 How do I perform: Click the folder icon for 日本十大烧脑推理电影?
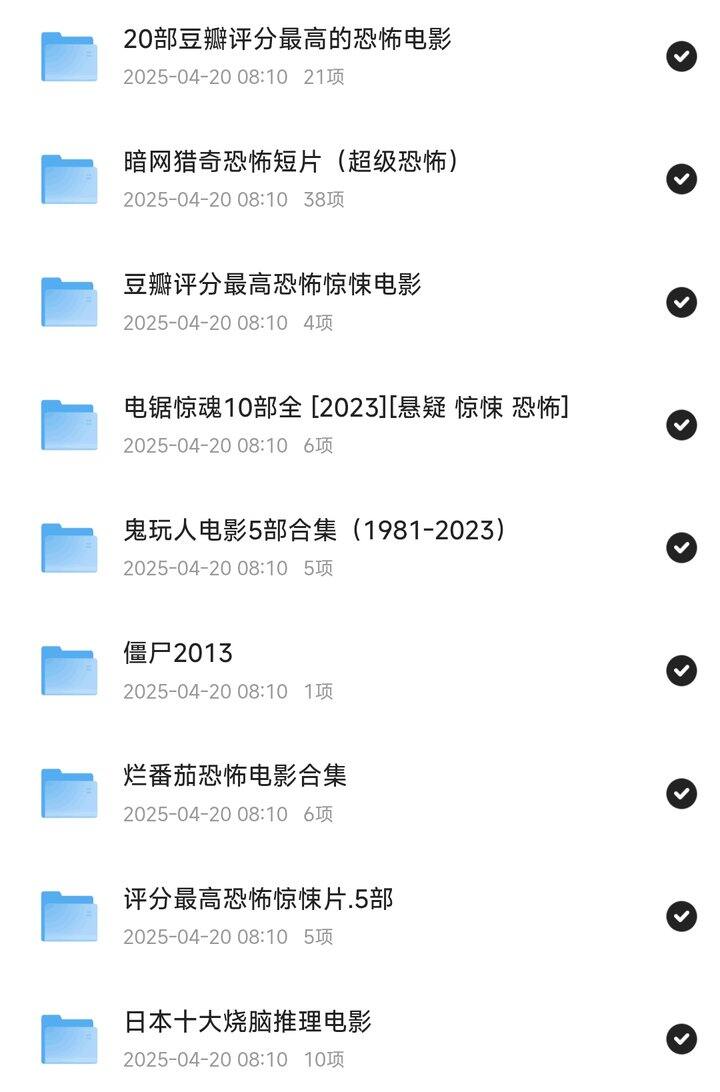(x=68, y=1040)
